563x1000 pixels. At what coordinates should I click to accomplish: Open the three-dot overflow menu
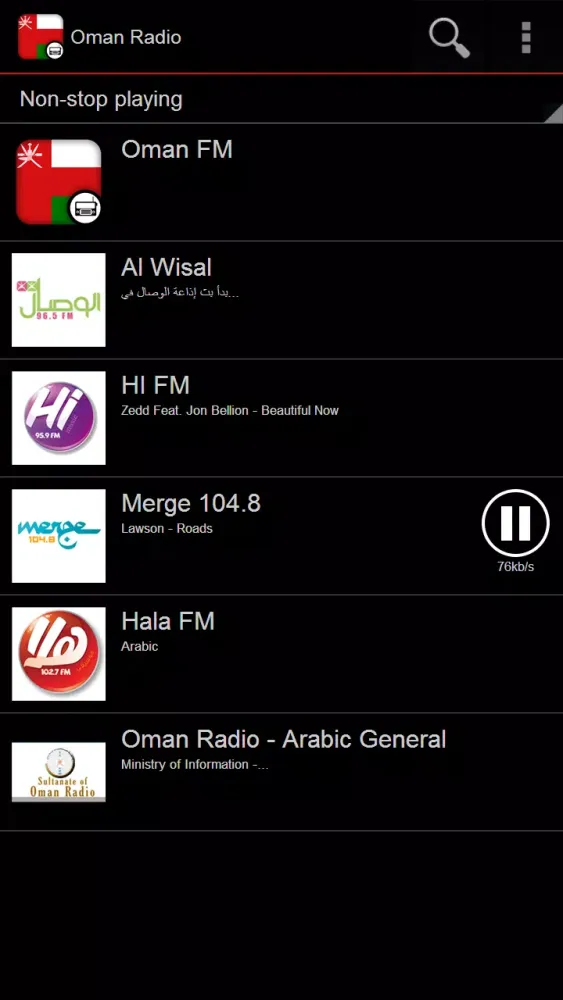pos(526,38)
